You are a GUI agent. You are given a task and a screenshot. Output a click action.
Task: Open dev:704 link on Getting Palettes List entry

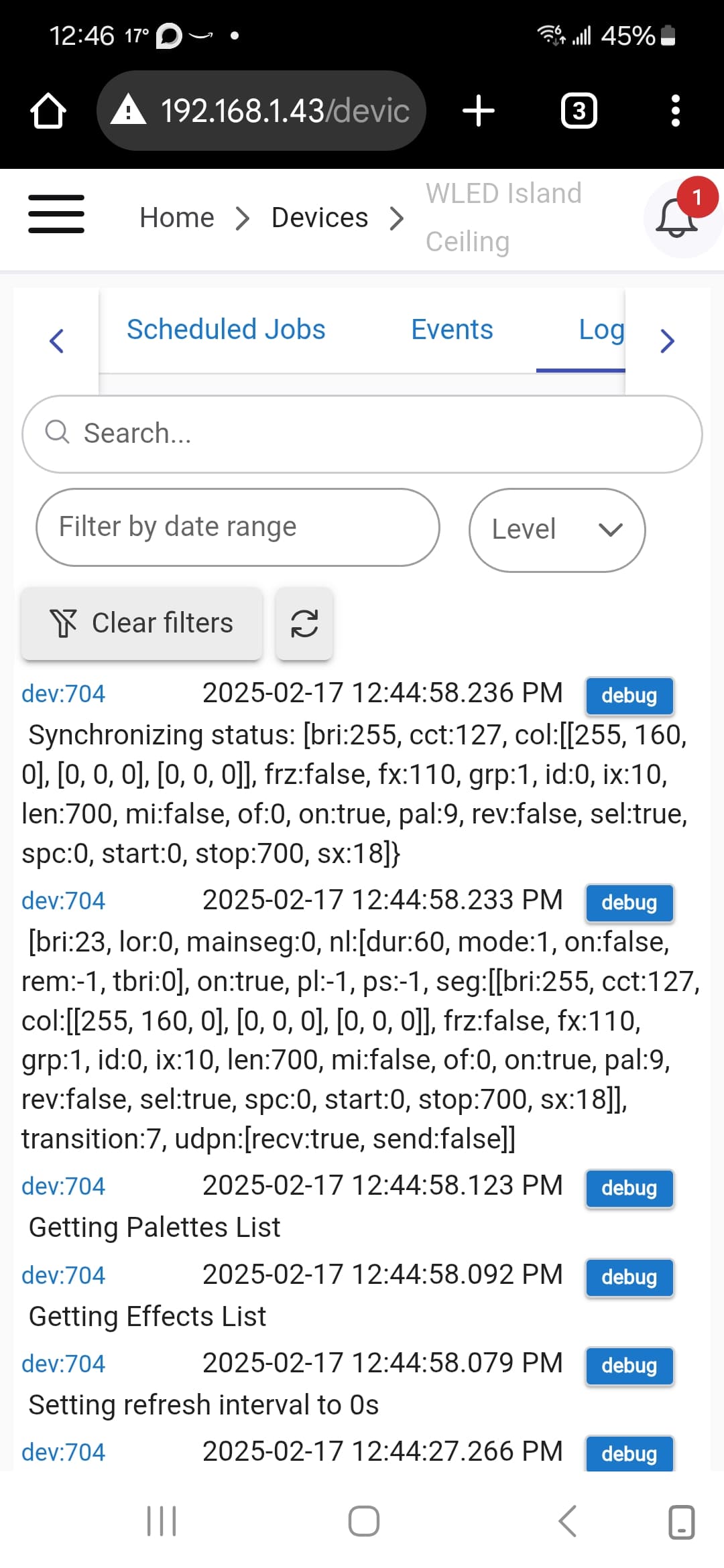64,1186
